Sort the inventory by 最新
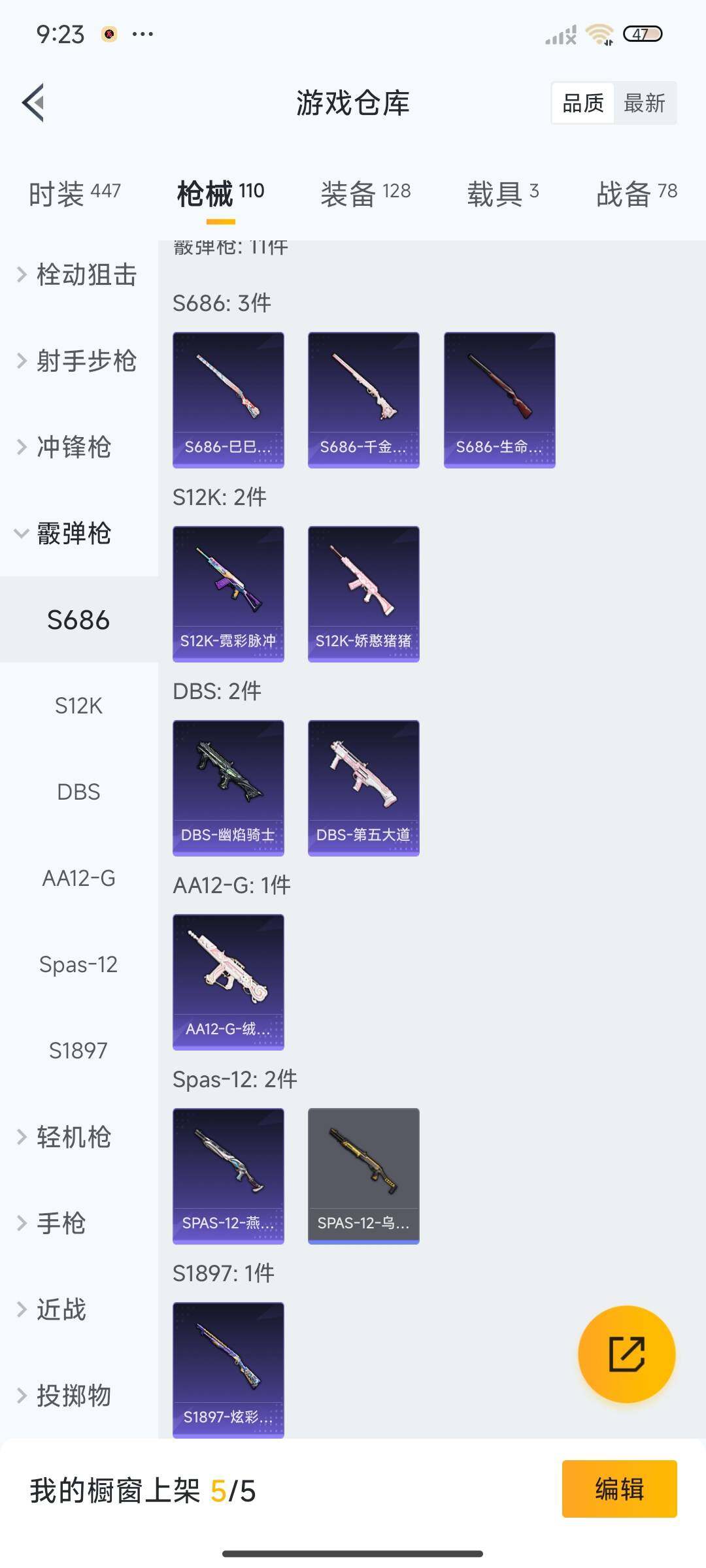 [x=644, y=103]
